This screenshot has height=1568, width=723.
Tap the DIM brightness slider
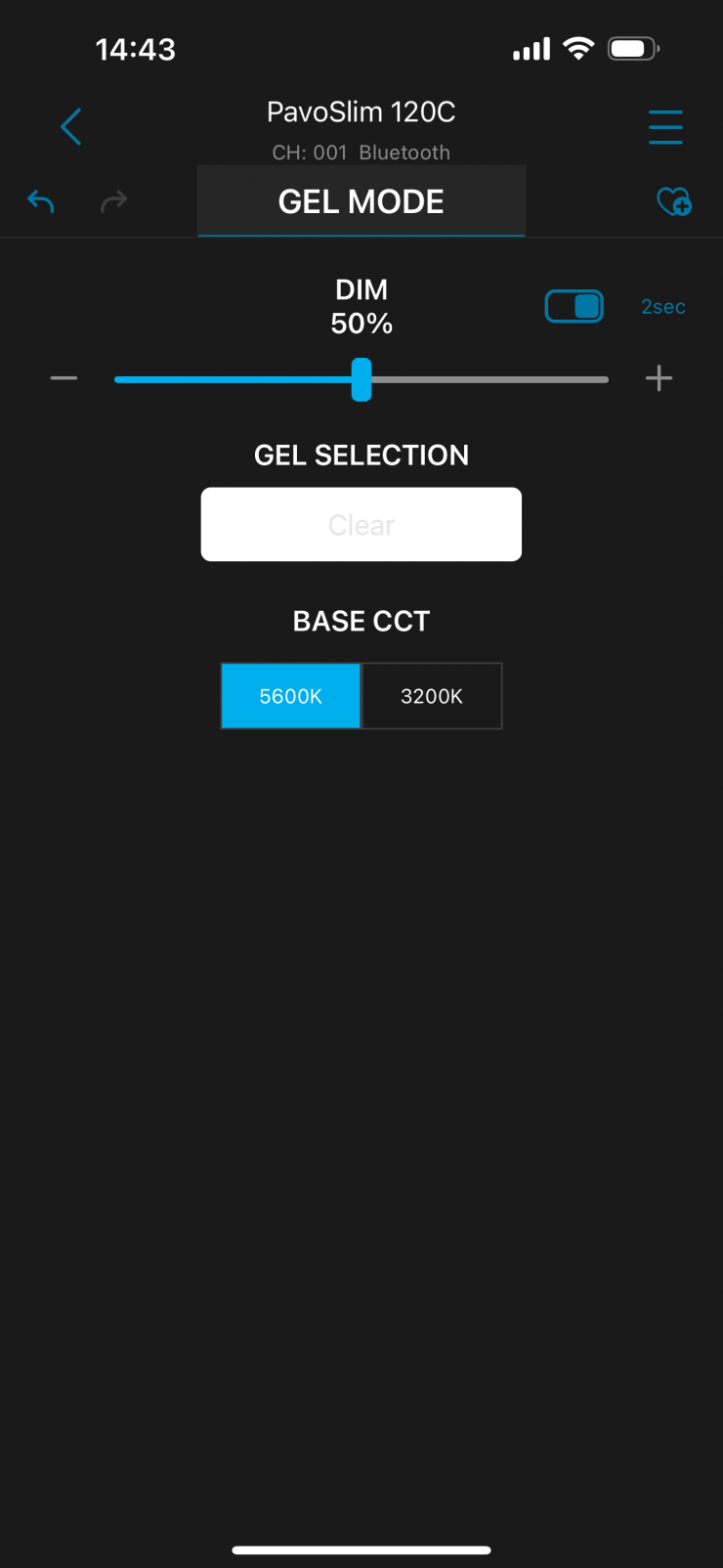click(x=361, y=379)
